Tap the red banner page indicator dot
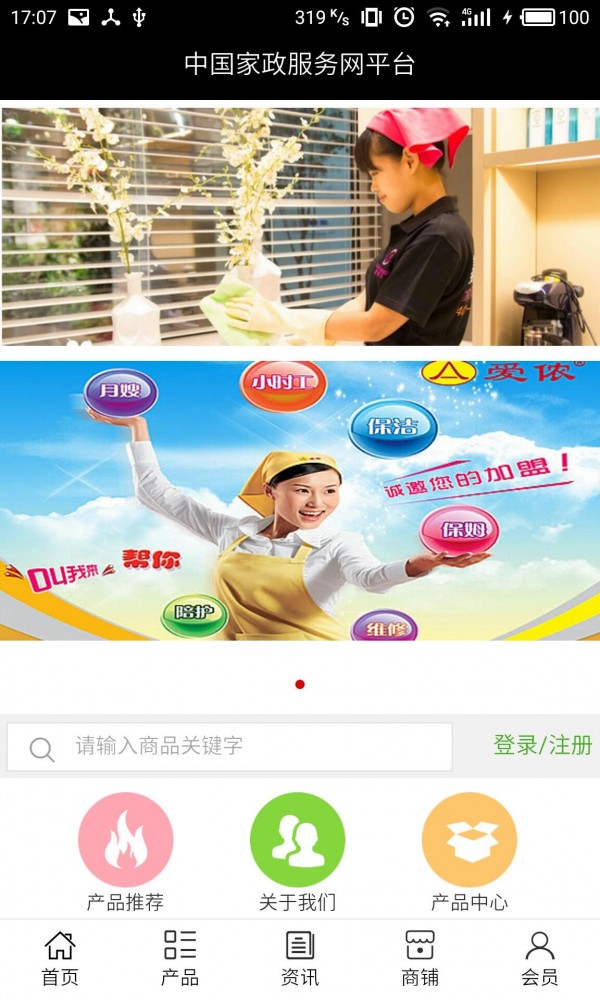The height and width of the screenshot is (1000, 600). (x=300, y=684)
